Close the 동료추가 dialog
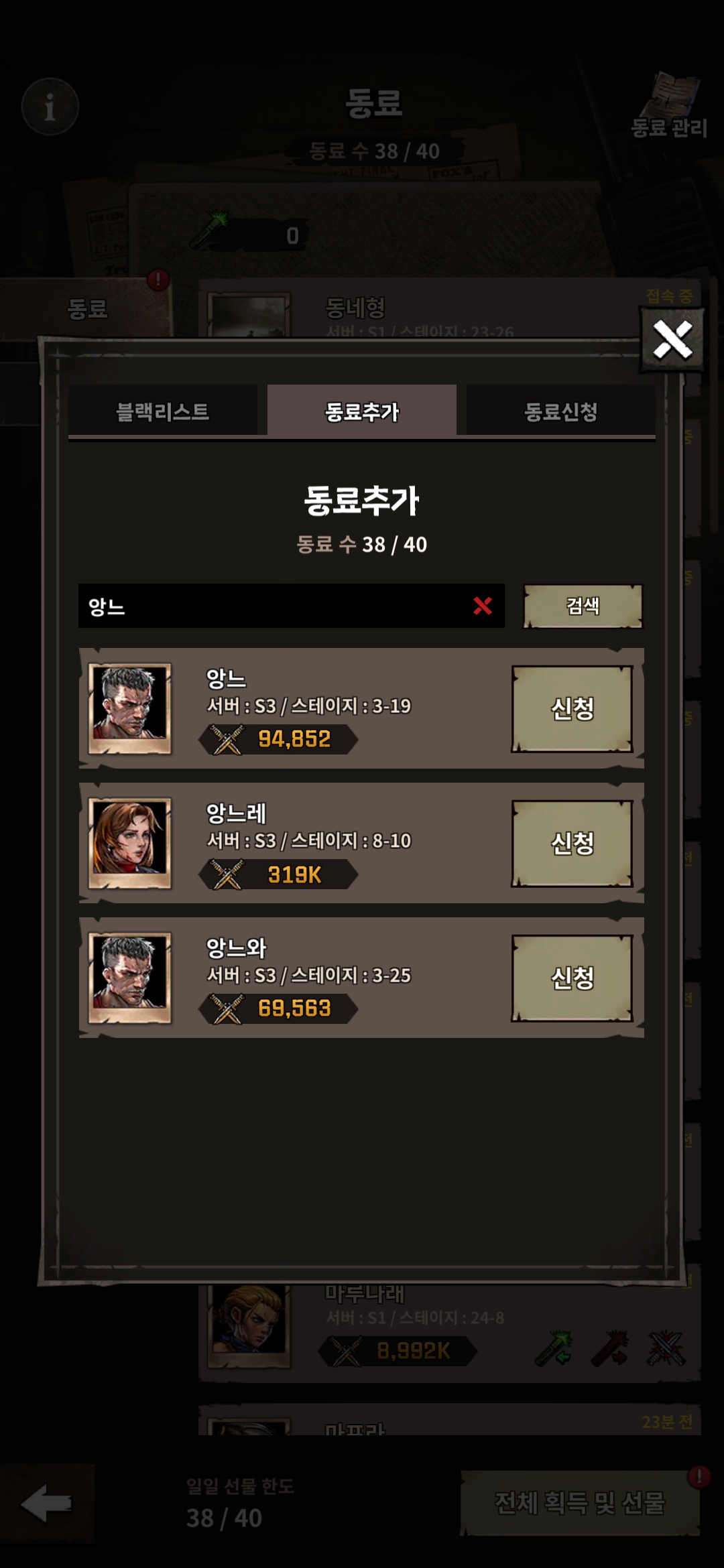 [672, 339]
